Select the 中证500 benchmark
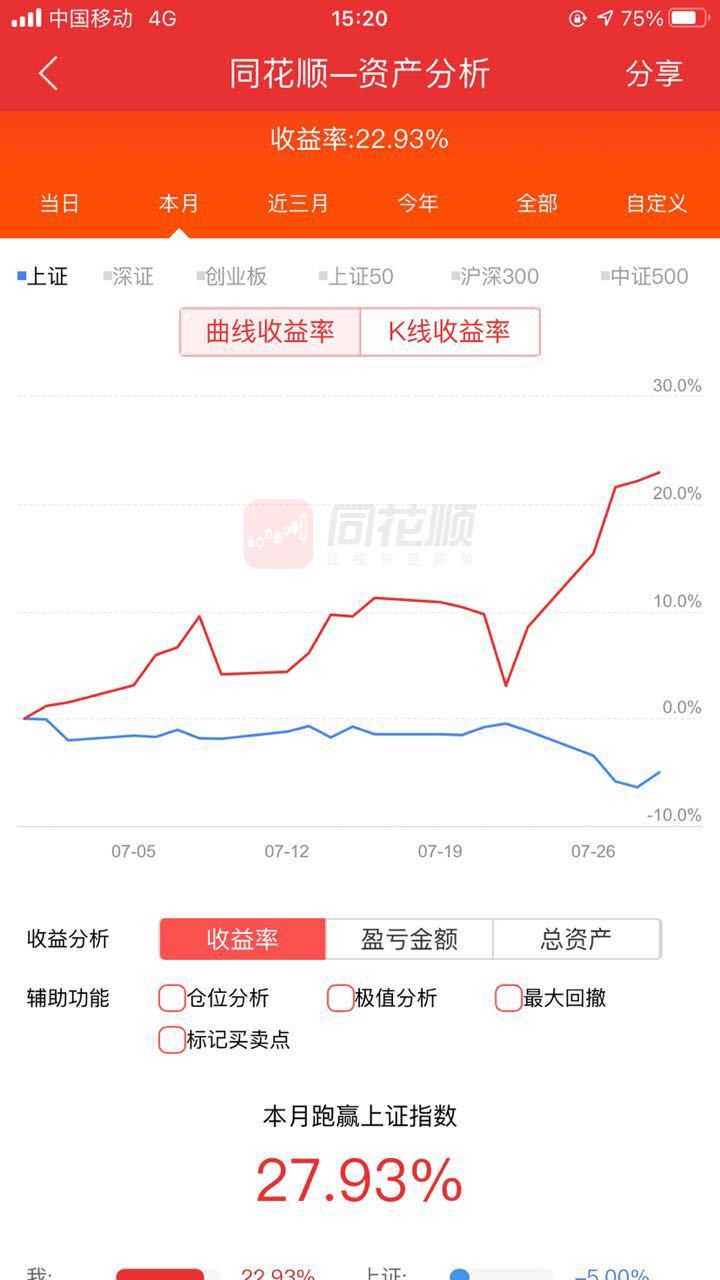 pyautogui.click(x=645, y=277)
